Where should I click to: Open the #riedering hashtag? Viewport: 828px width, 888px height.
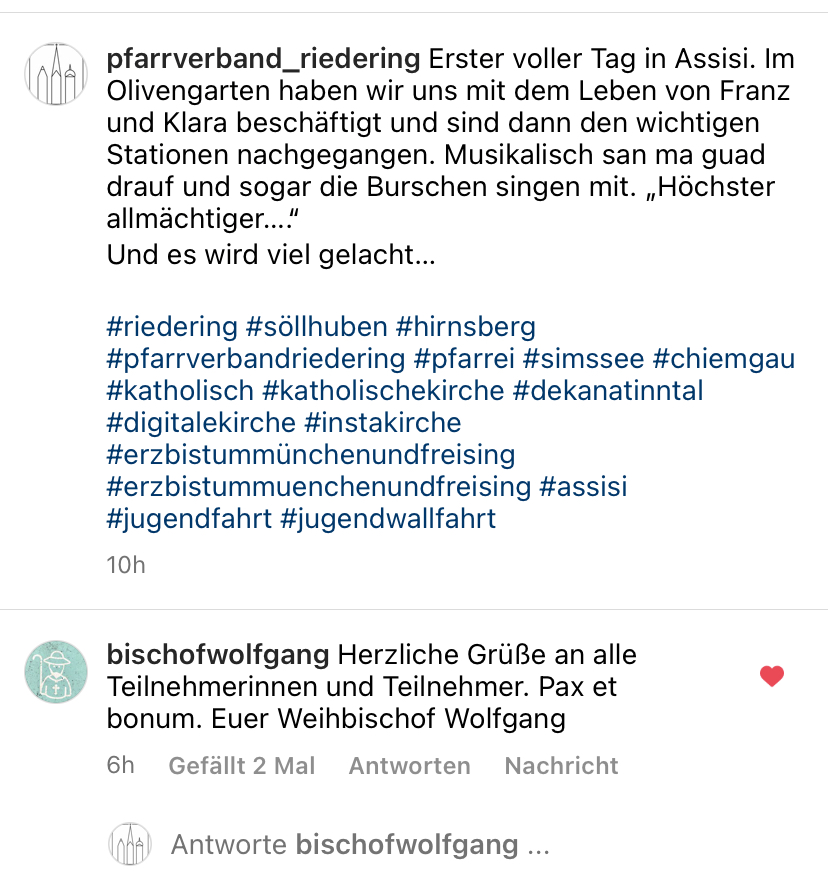172,326
